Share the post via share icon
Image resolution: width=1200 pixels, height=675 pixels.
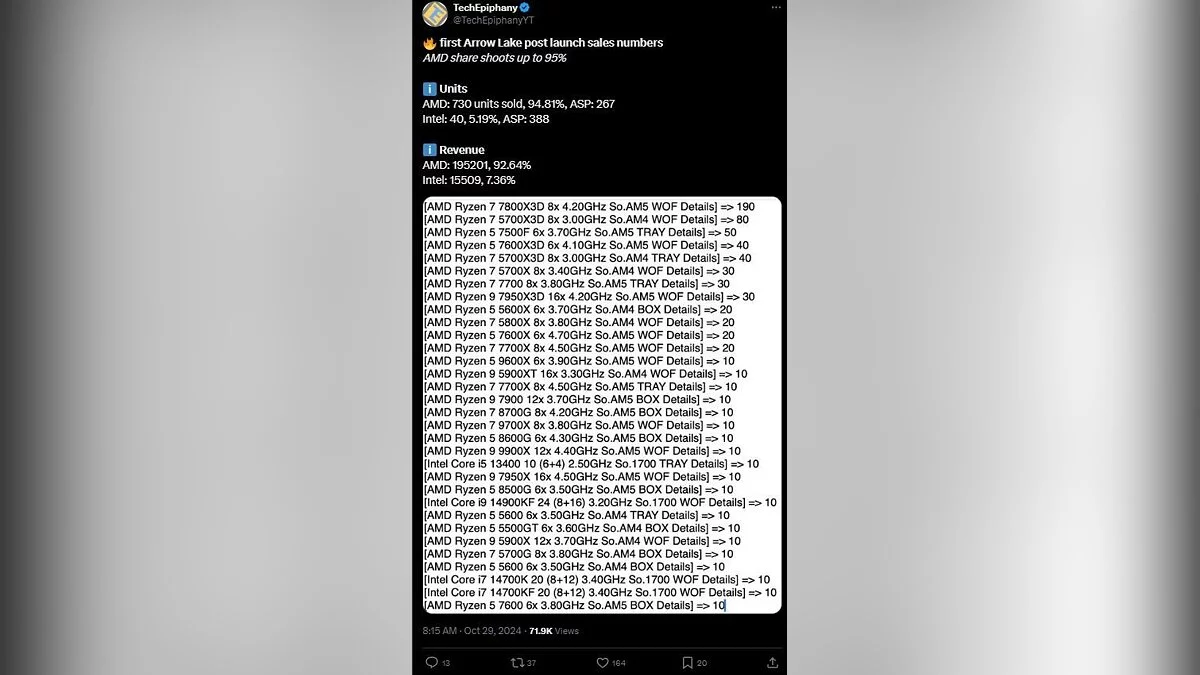772,662
